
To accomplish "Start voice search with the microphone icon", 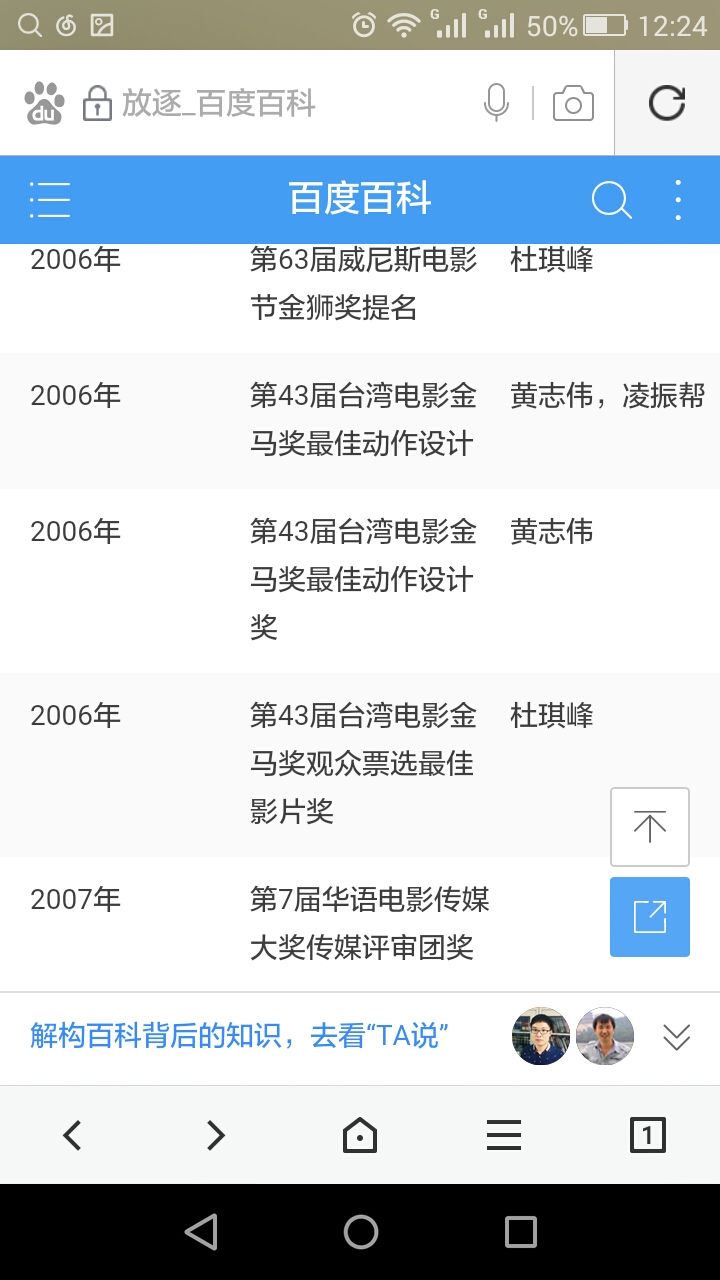I will [496, 103].
